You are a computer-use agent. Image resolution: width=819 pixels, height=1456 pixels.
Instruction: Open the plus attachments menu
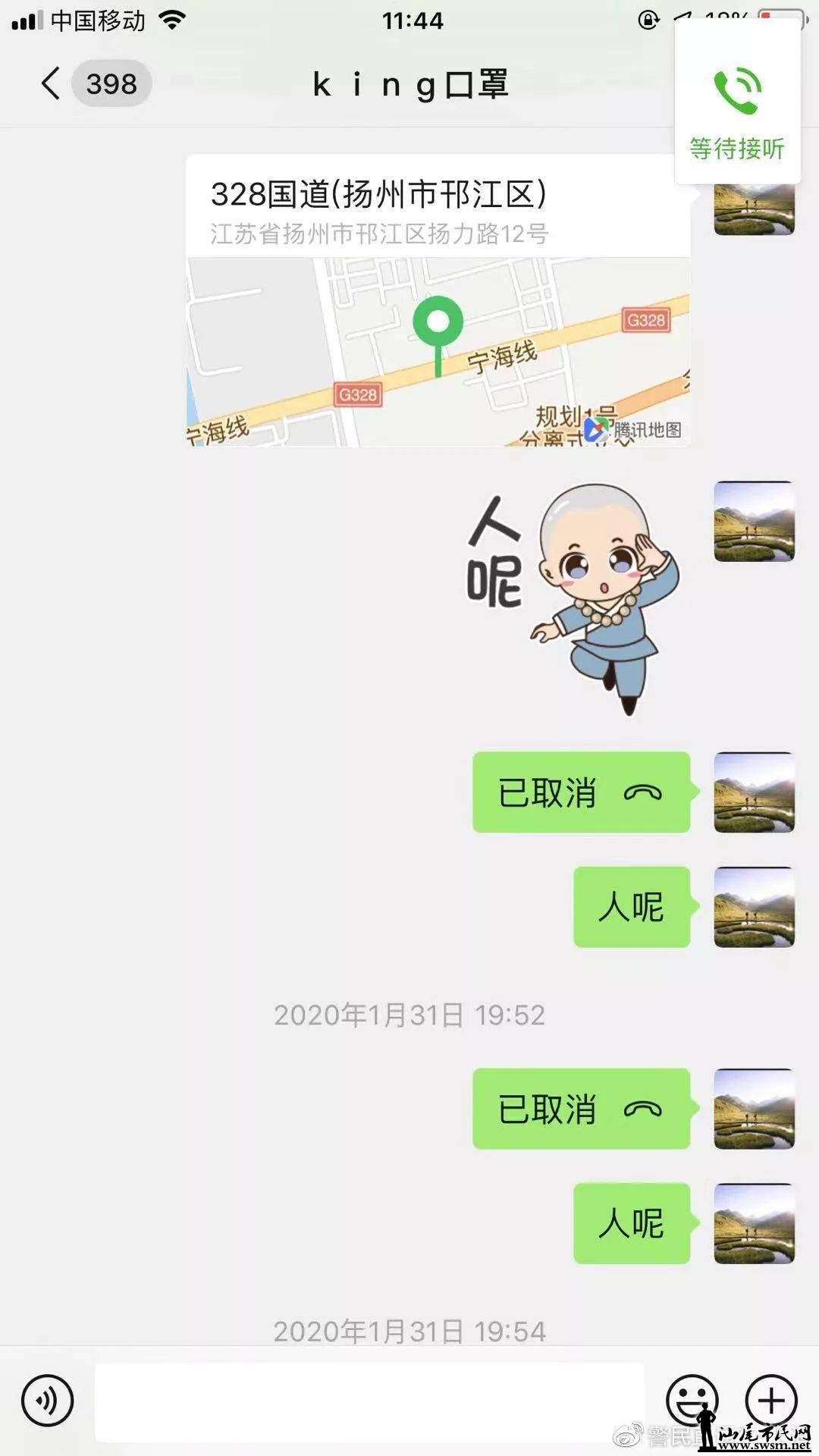tap(771, 1401)
